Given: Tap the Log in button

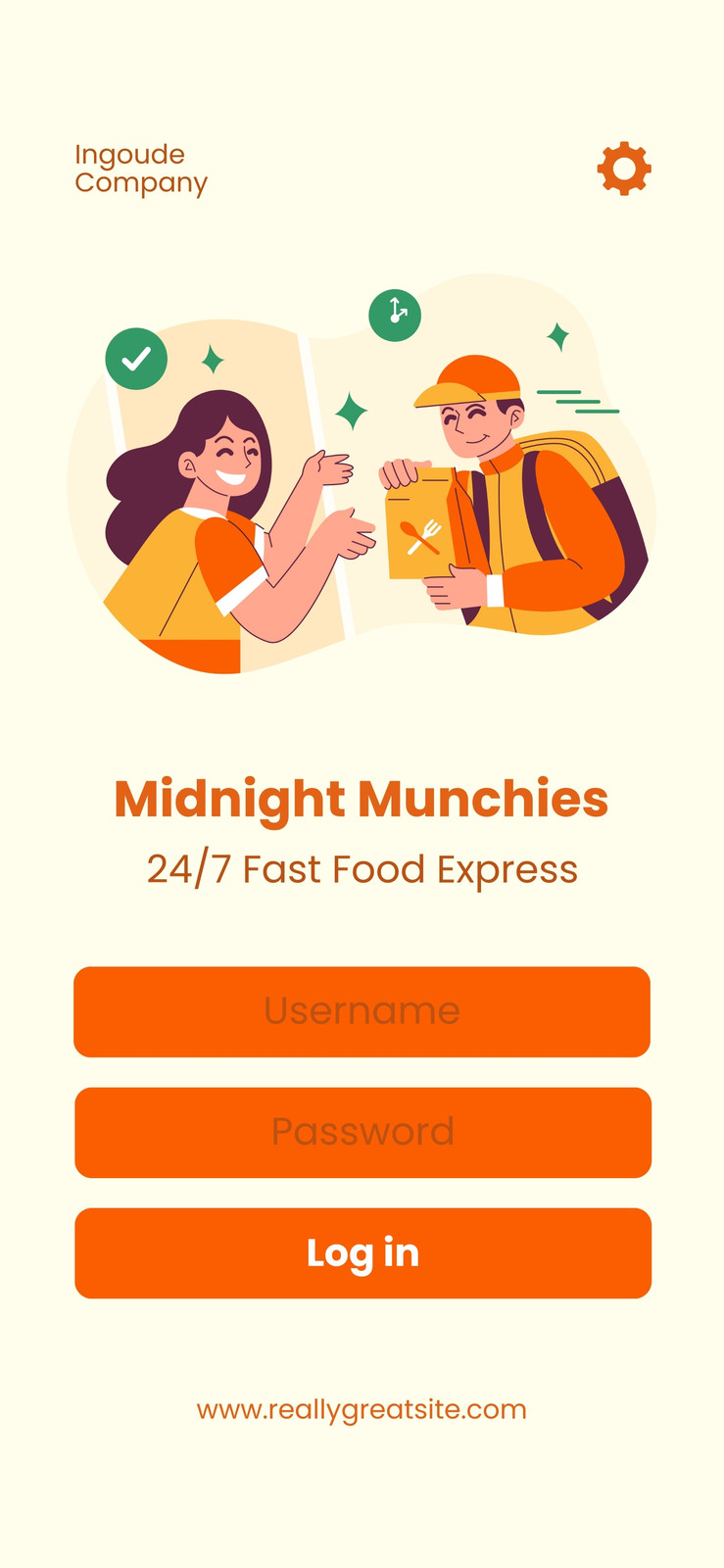Looking at the screenshot, I should [x=362, y=1252].
